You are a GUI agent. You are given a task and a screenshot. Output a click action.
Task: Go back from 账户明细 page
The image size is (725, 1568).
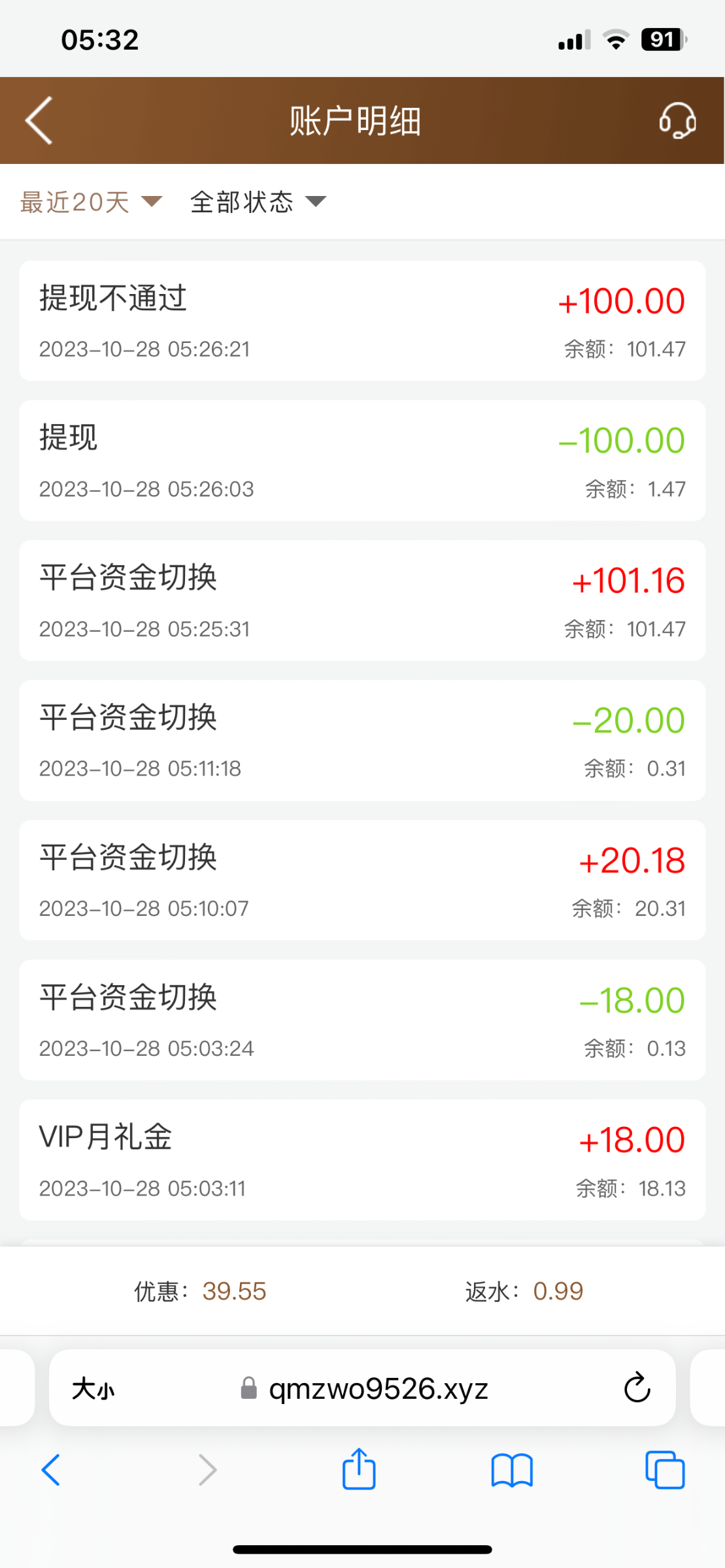pos(39,121)
